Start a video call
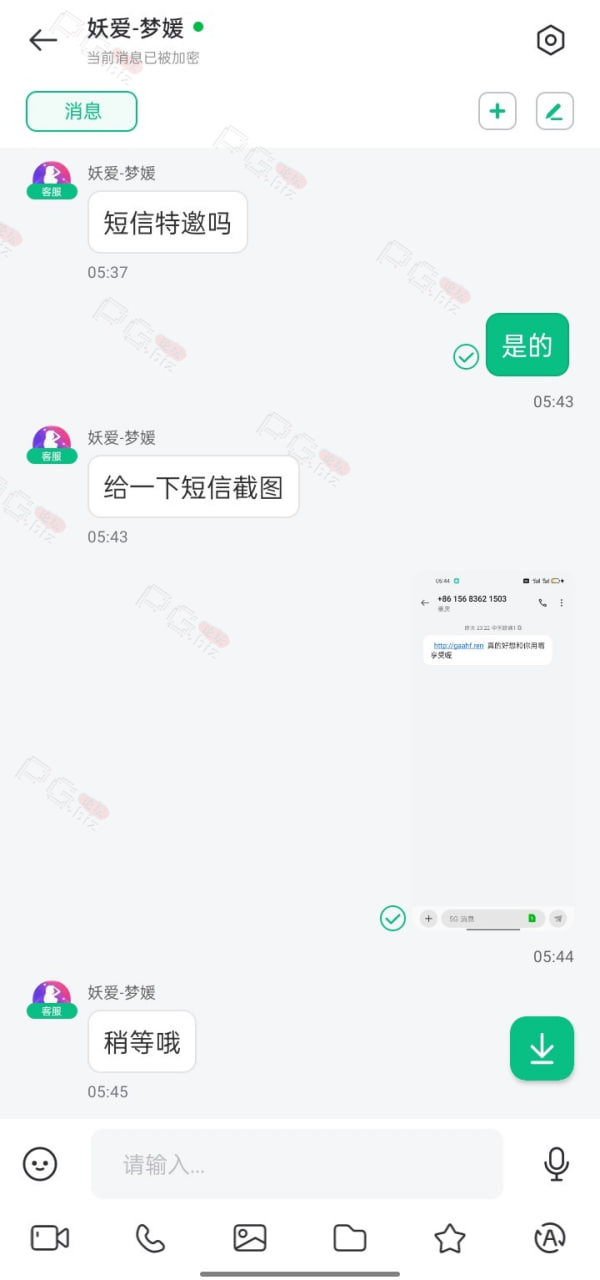 point(50,1238)
